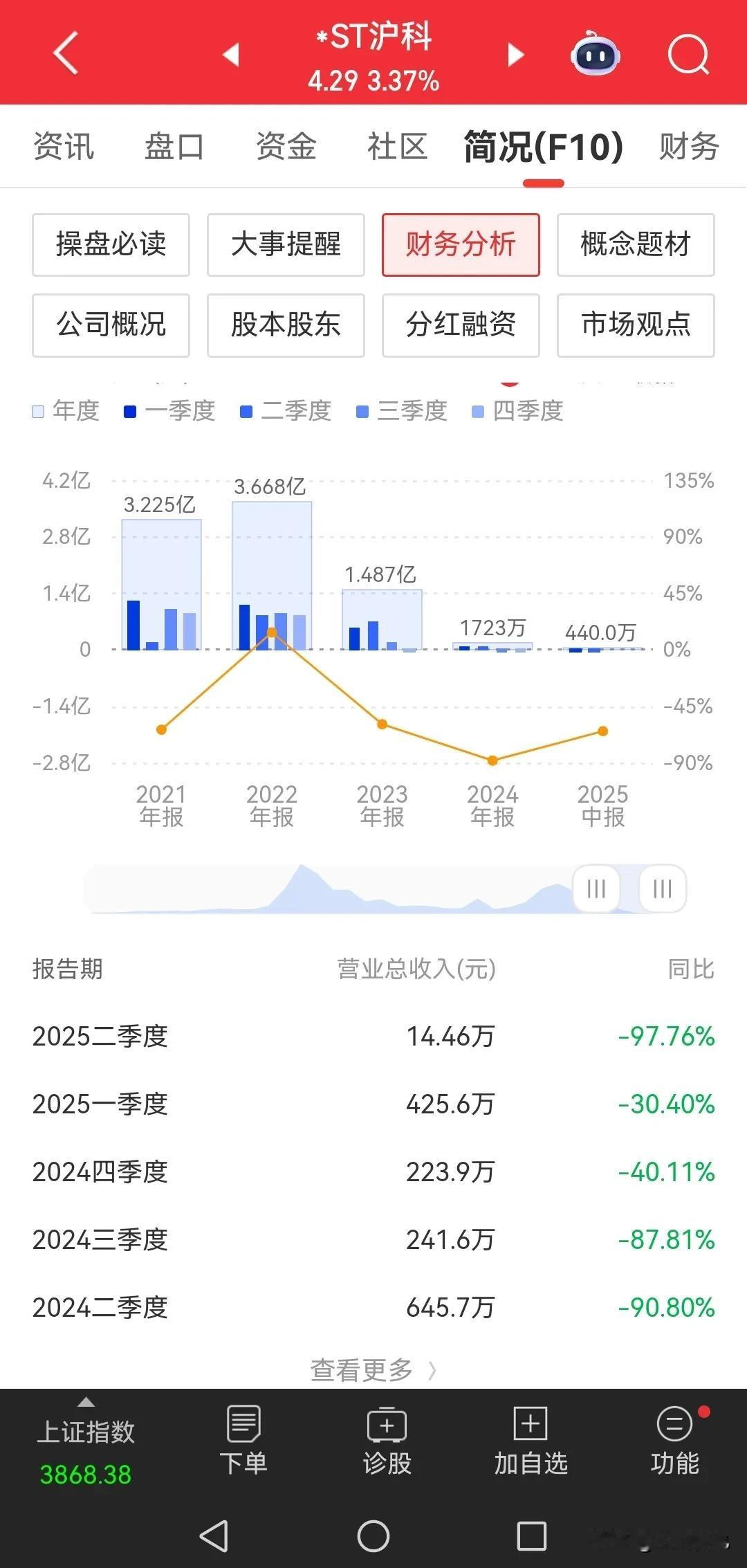View more revenue records via 查看更多
This screenshot has width=747, height=1568.
coord(373,1369)
